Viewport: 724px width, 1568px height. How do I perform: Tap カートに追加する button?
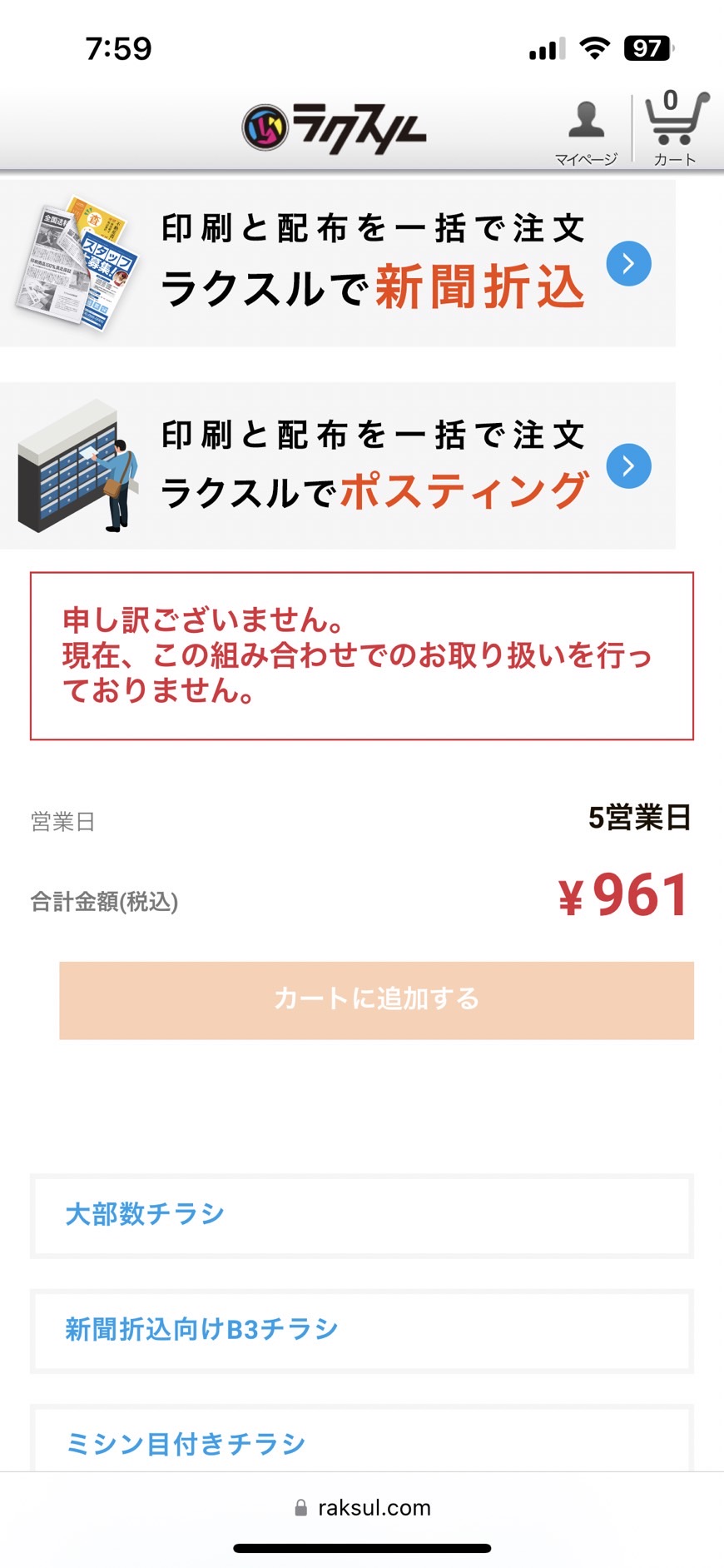376,1000
